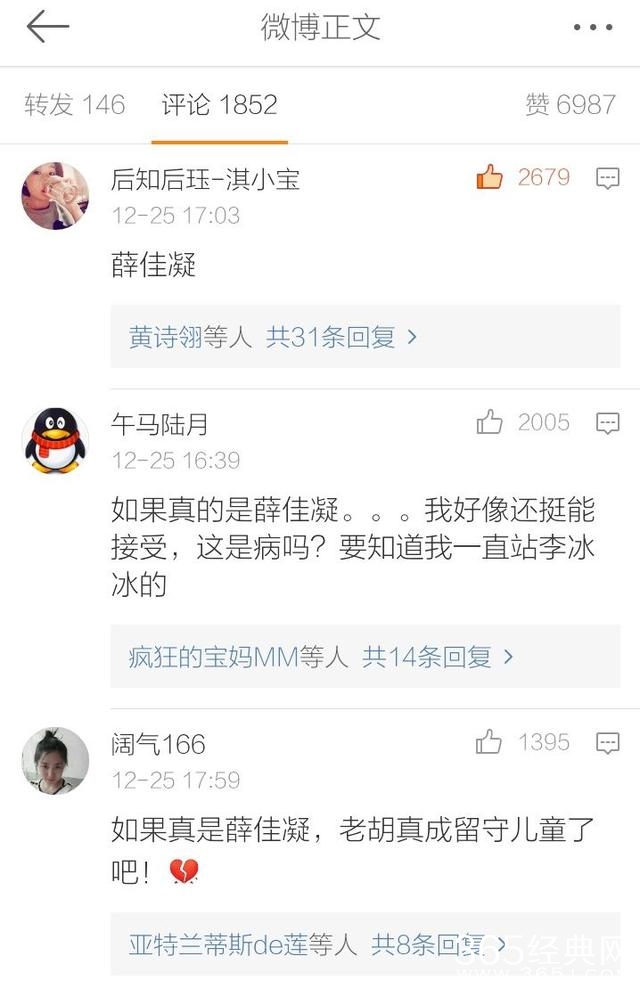Viewport: 640px width, 989px height.
Task: Open 后知后珏-淇小宝's profile avatar
Action: [x=56, y=195]
